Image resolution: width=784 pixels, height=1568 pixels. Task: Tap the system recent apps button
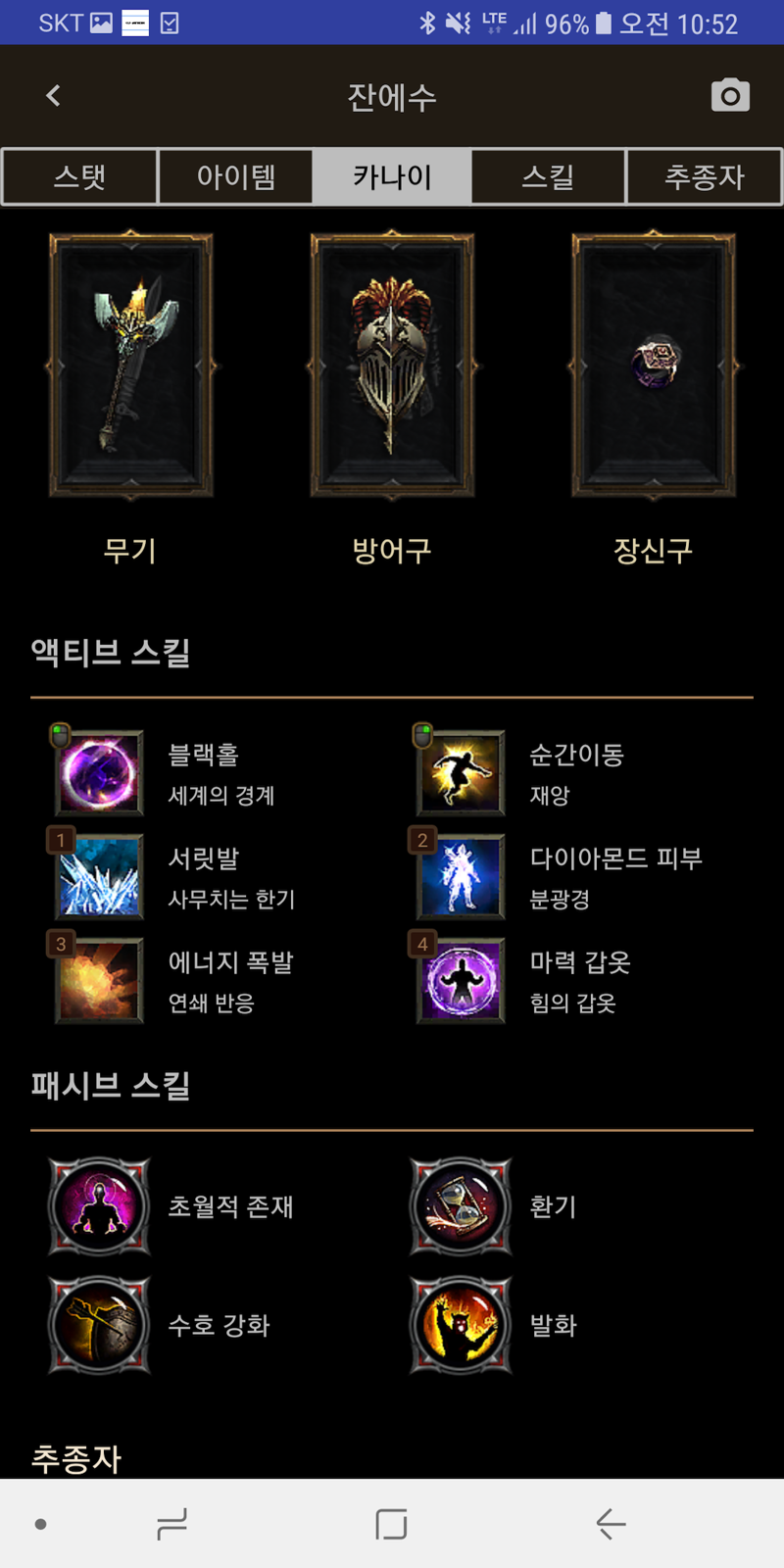172,1524
